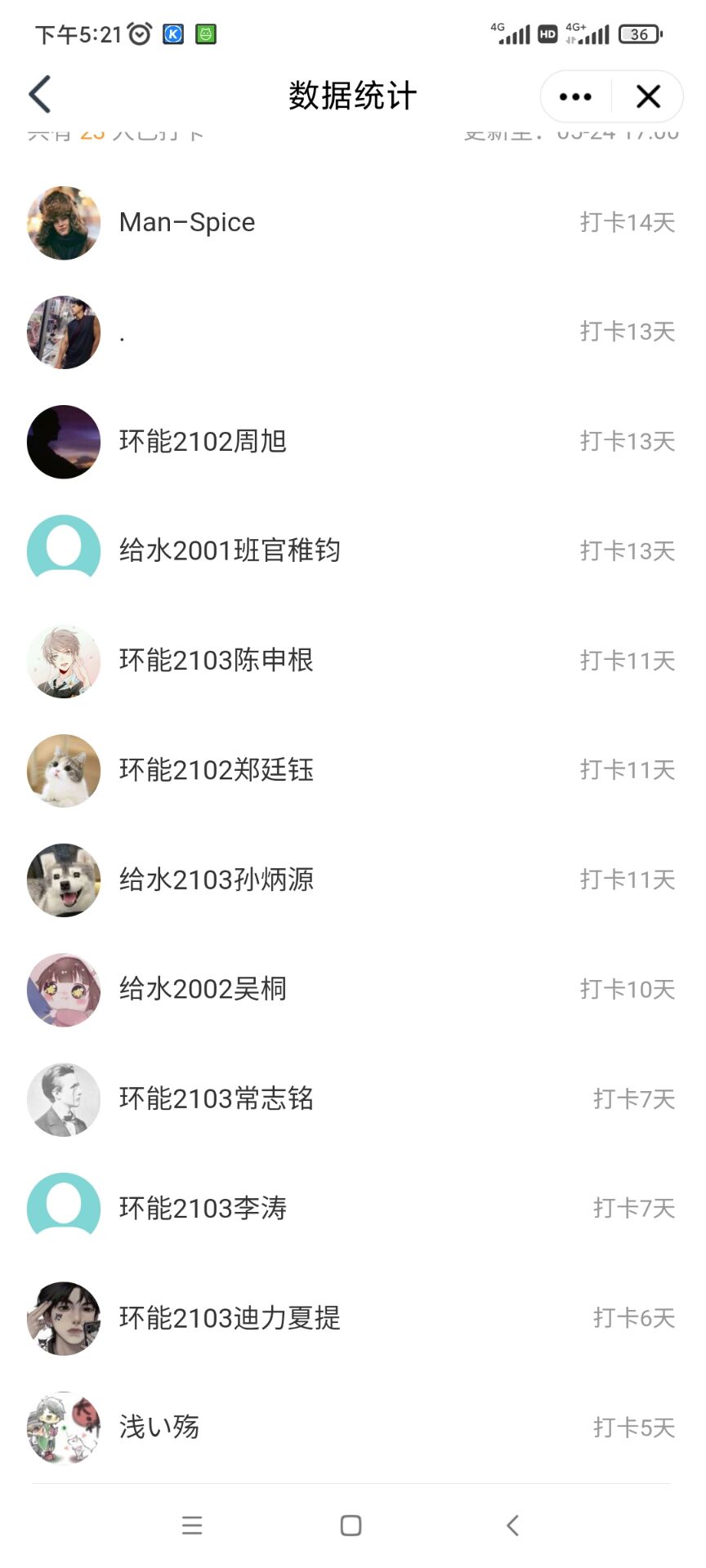Screen dimensions: 706x1568
Task: Close the mini program with the X
Action: point(648,96)
